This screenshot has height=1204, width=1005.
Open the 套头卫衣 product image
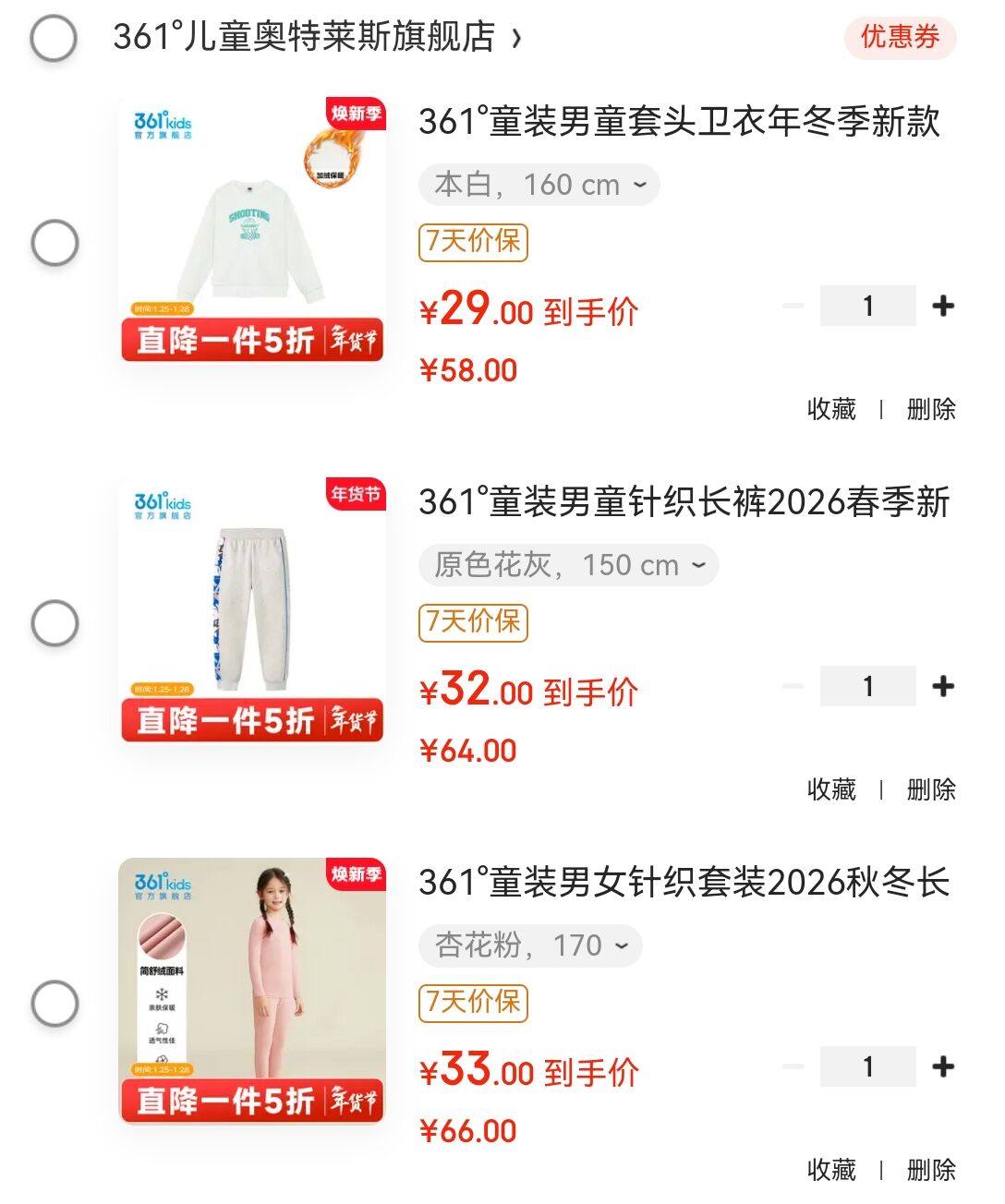(251, 229)
